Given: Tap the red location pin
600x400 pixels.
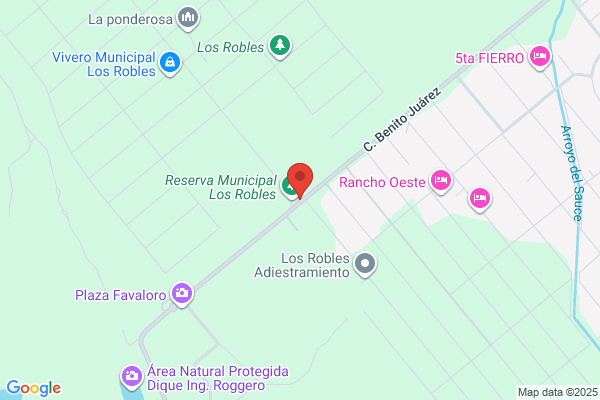Looking at the screenshot, I should pyautogui.click(x=300, y=180).
